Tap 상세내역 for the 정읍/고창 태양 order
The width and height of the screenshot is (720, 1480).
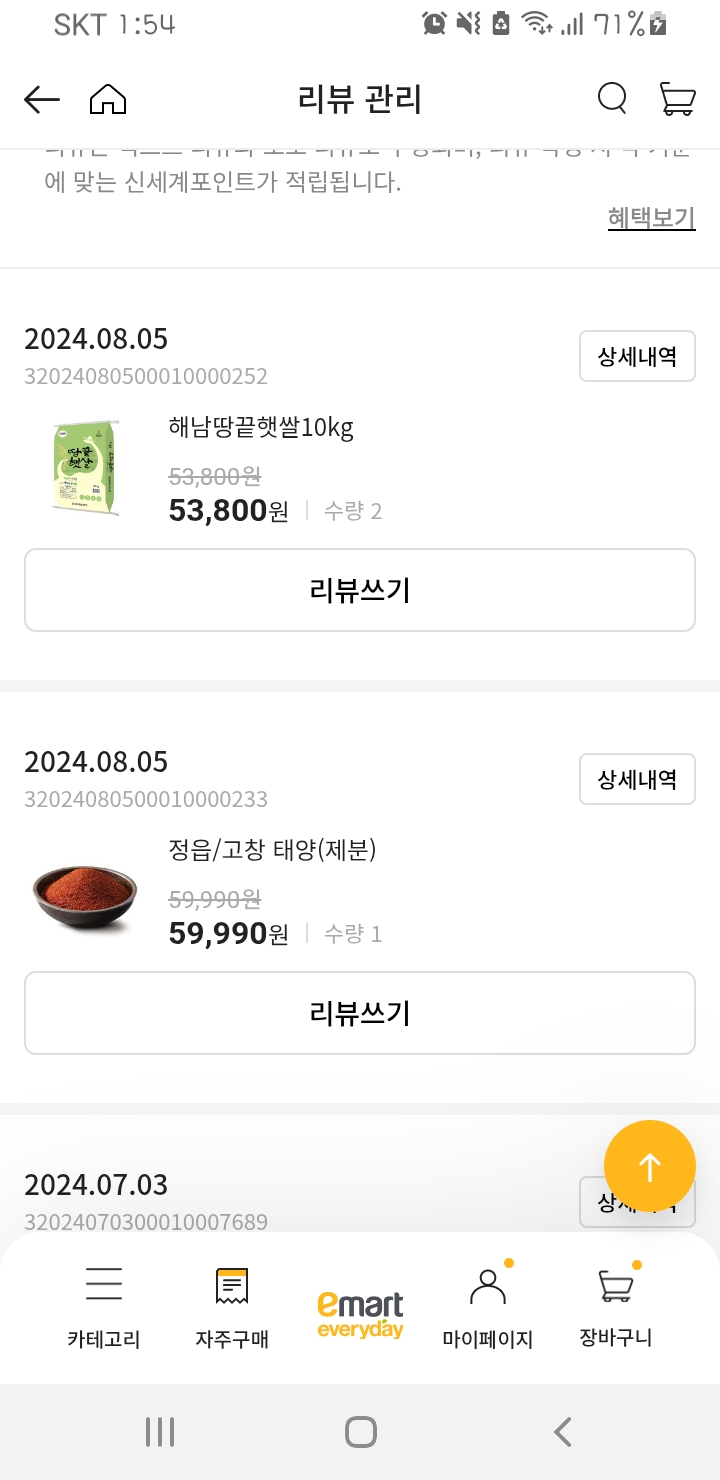pos(637,780)
